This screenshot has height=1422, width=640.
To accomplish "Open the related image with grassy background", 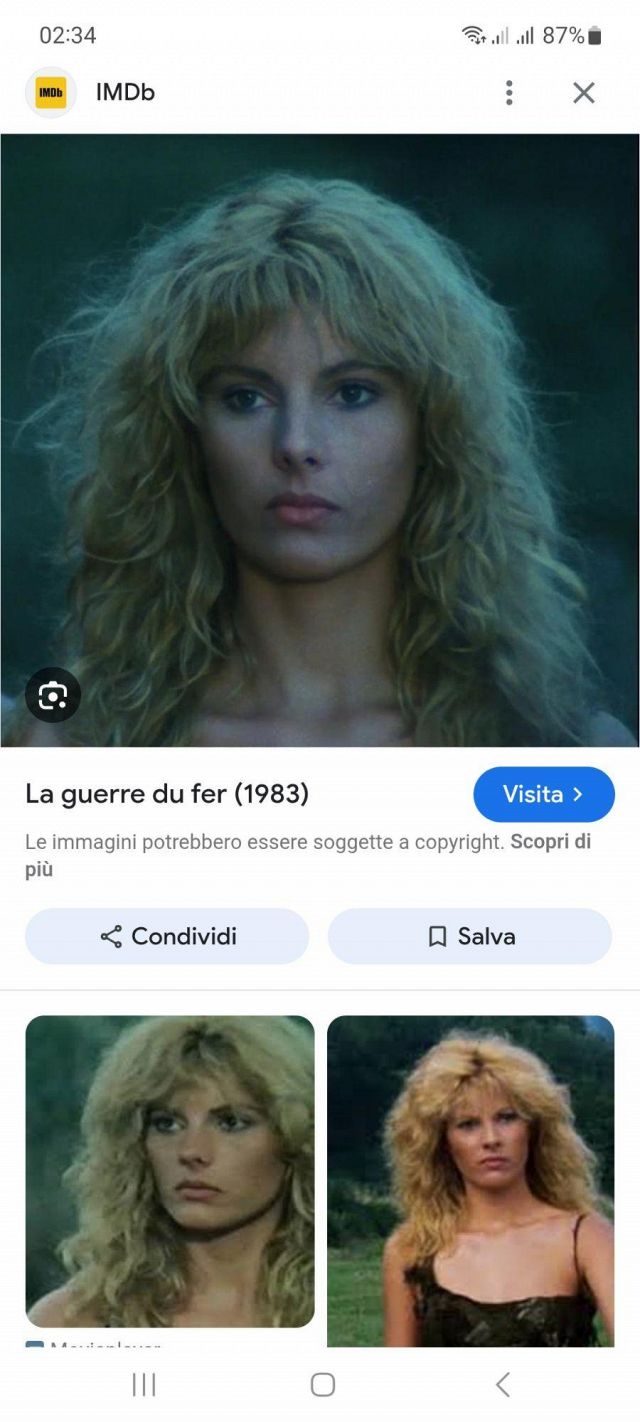I will pyautogui.click(x=471, y=1181).
